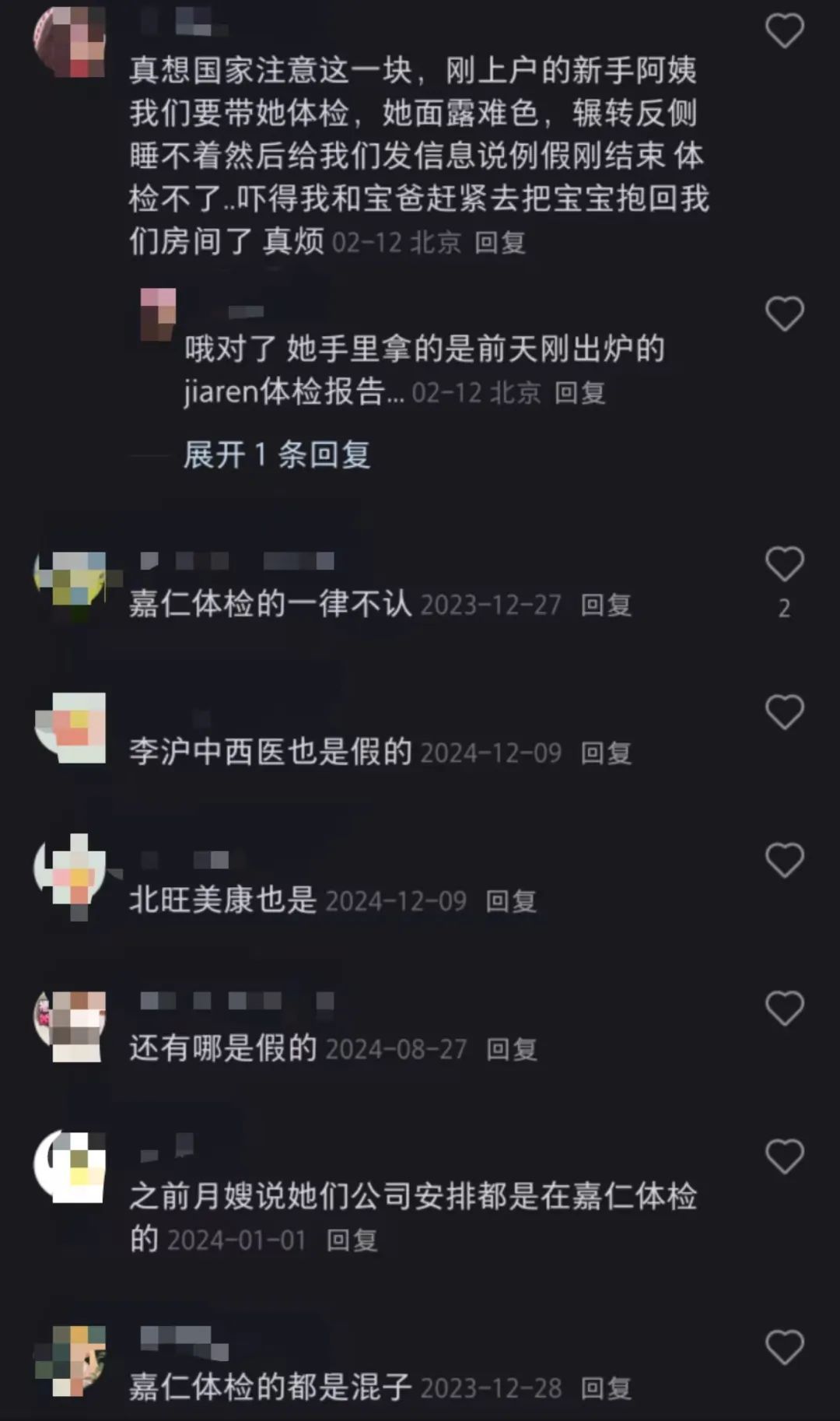Like the comment 还有哪是假的
Viewport: 840px width, 1421px height.
784,1009
